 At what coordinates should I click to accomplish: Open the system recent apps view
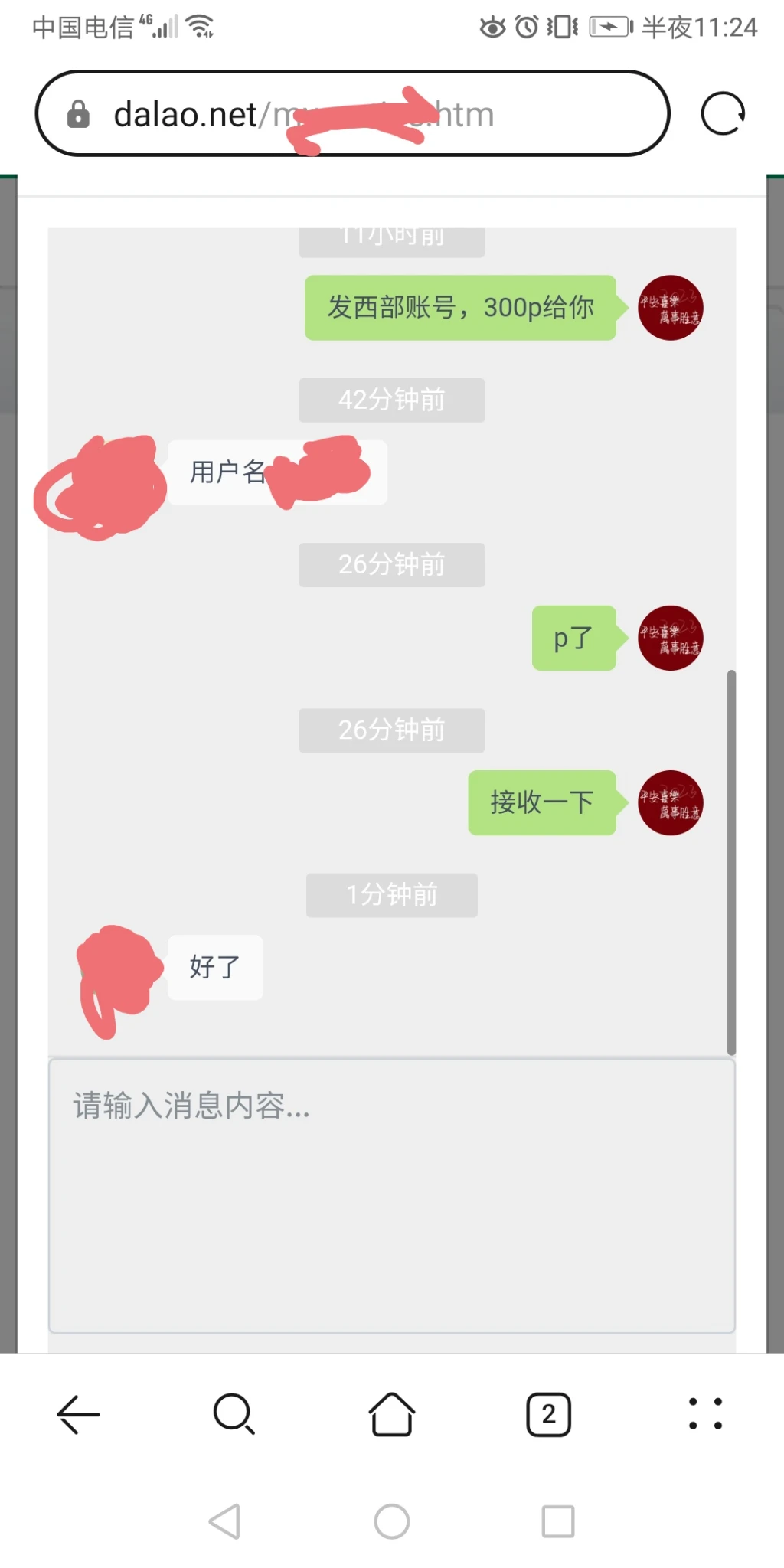(x=558, y=1521)
